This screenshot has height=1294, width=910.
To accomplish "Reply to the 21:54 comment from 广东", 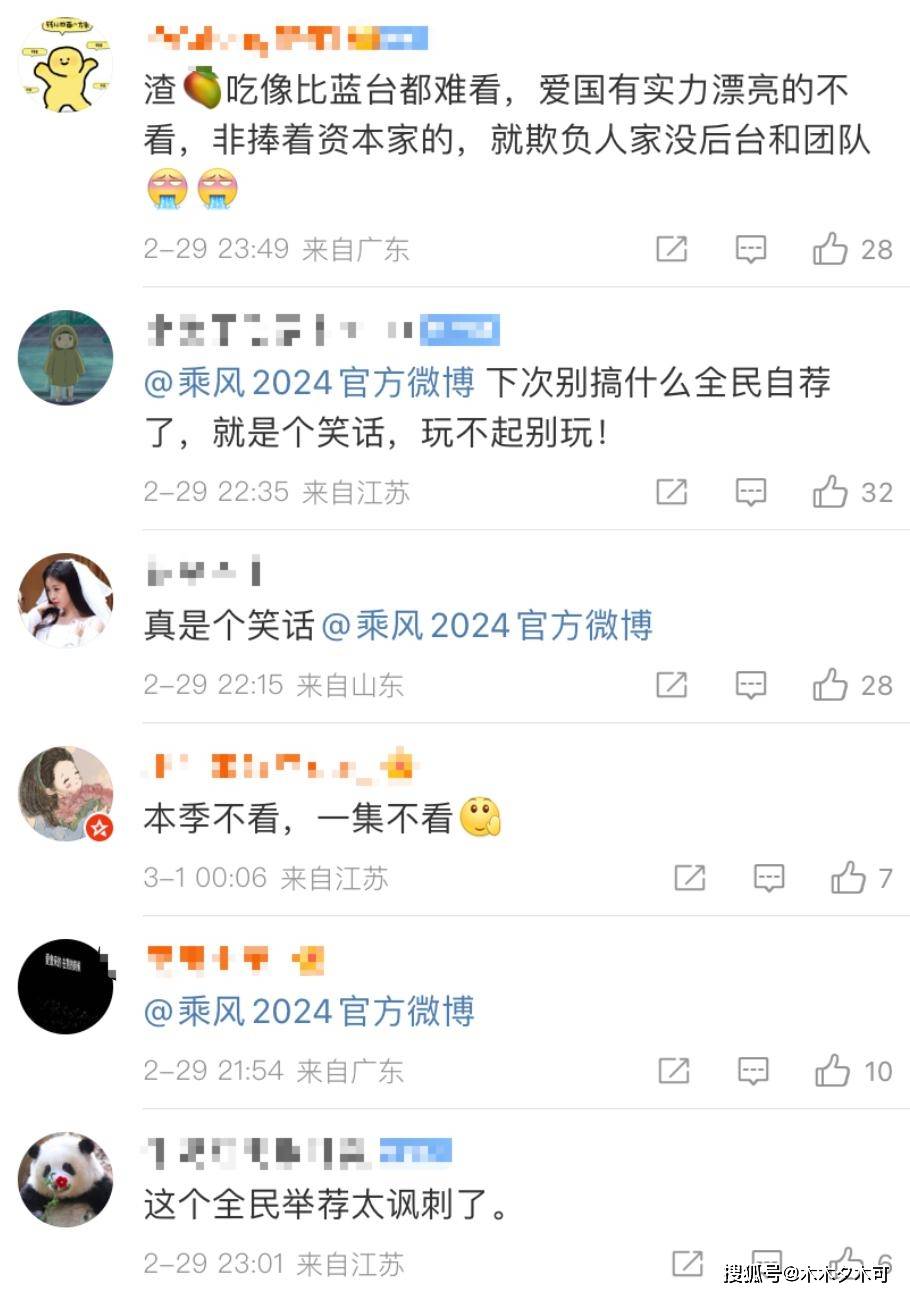I will coord(753,1071).
